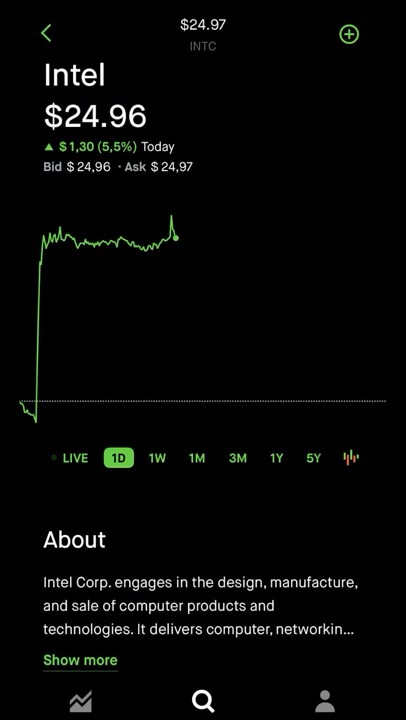
Task: Go back with the top-left arrow
Action: 46,33
